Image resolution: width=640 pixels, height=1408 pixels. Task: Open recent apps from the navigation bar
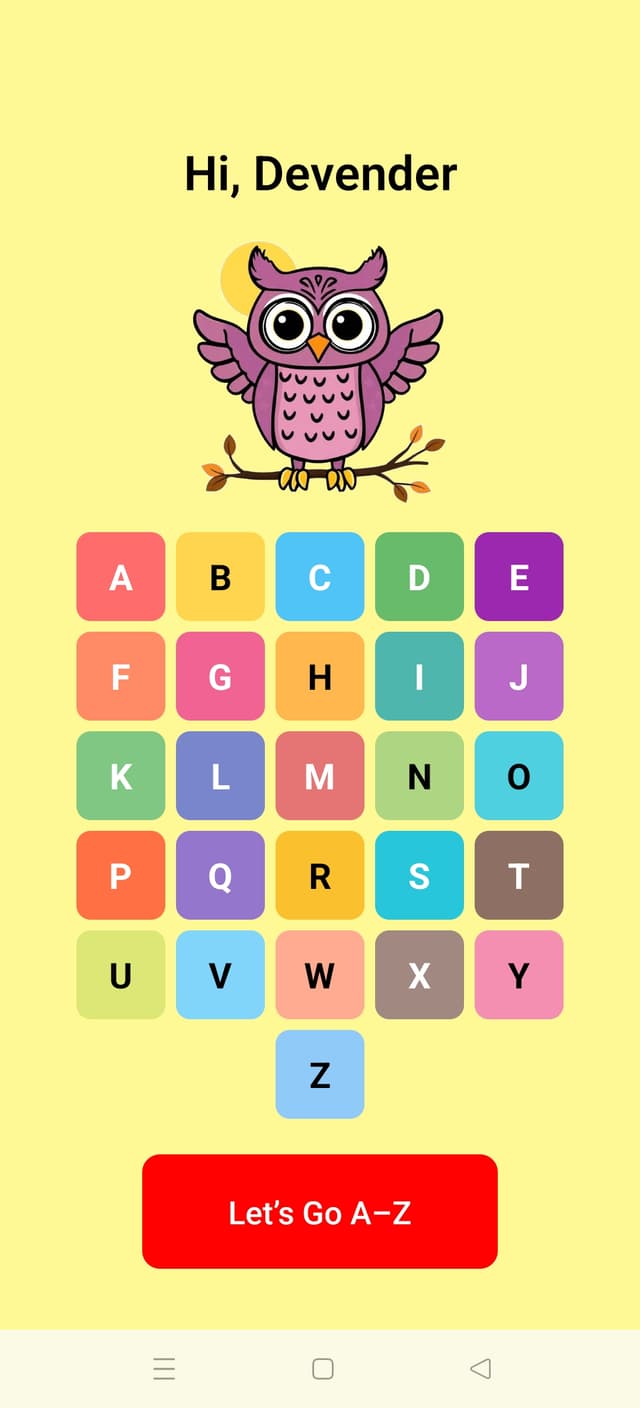164,1369
